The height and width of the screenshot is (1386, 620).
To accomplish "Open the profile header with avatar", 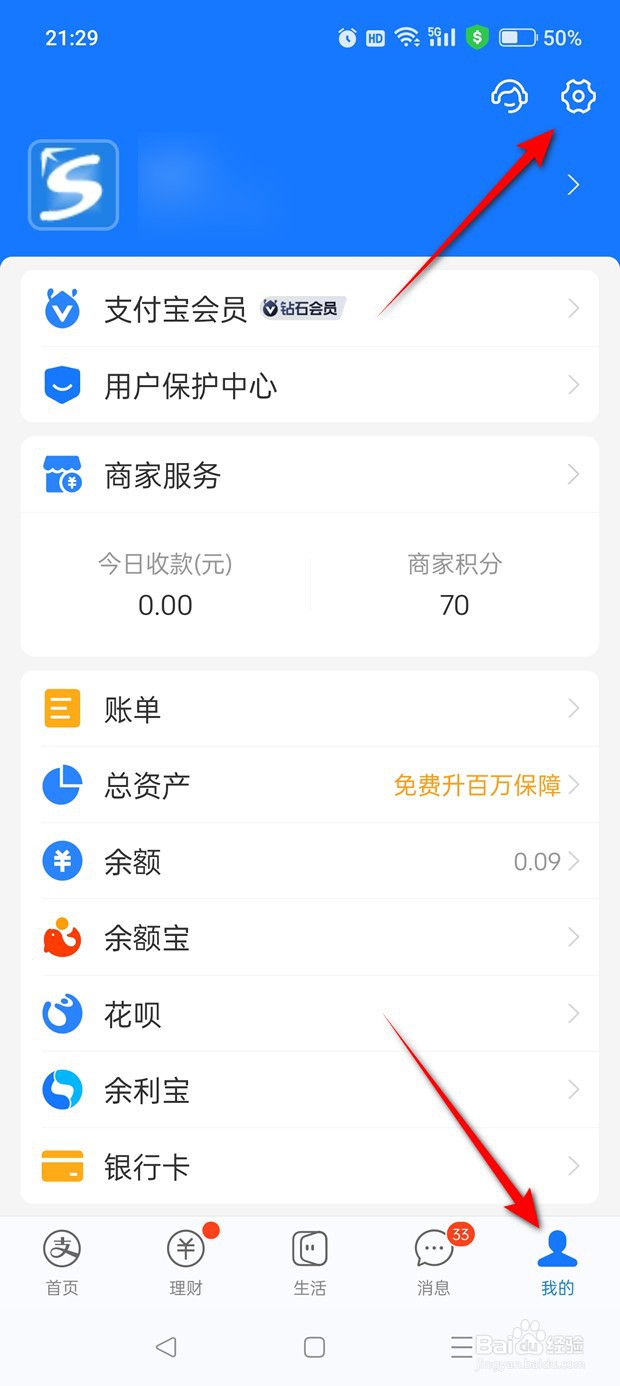I will (x=310, y=185).
